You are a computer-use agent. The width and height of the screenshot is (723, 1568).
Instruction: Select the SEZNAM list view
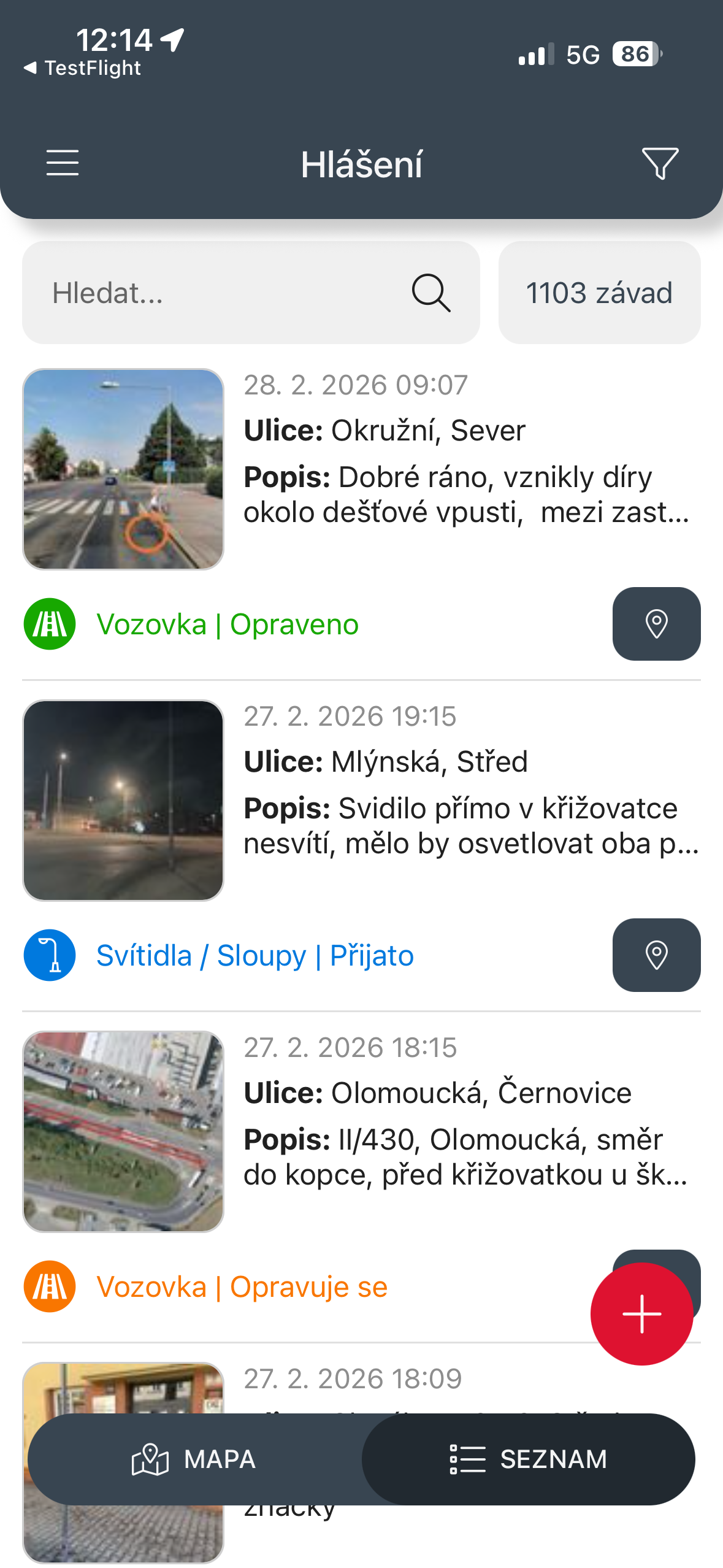[529, 1459]
